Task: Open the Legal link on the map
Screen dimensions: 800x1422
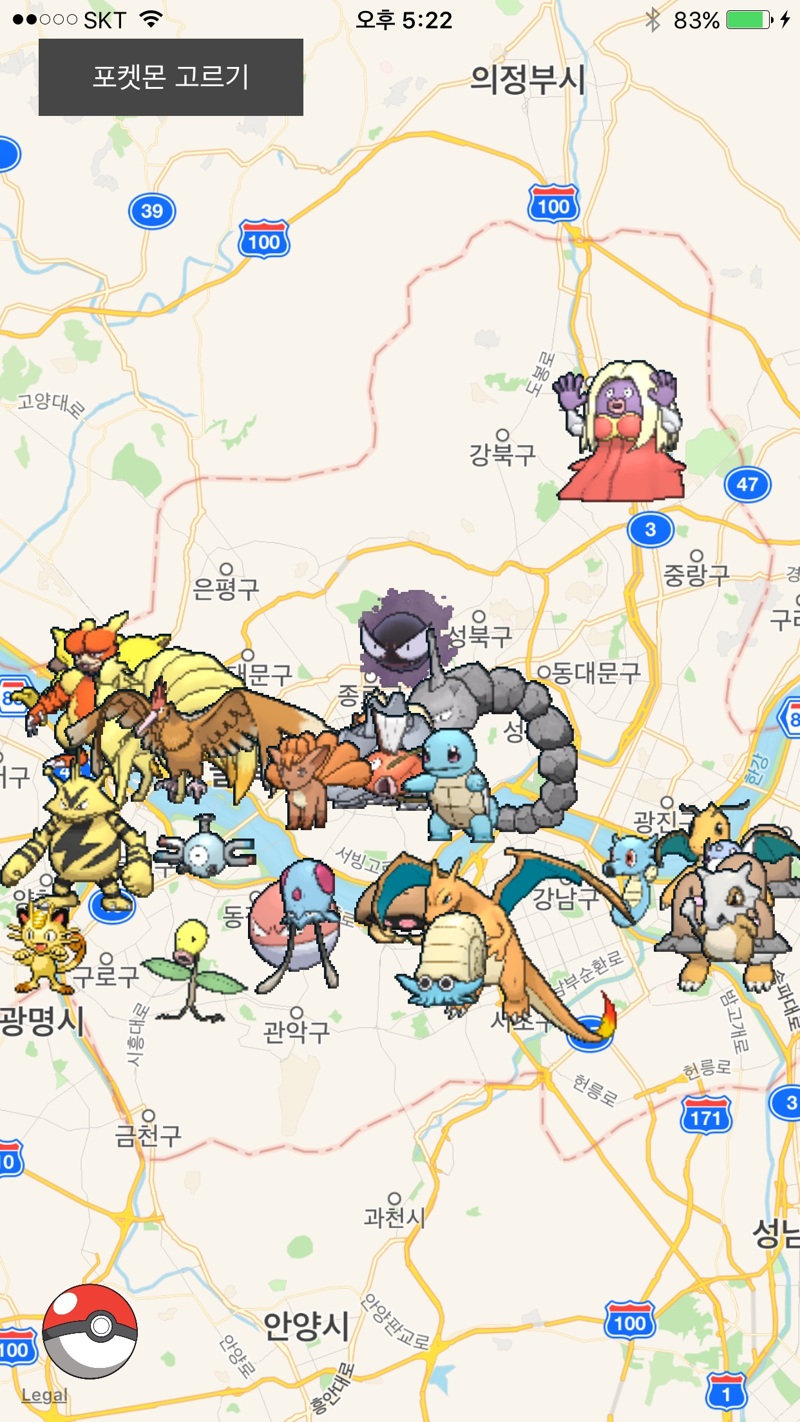Action: click(x=44, y=1395)
